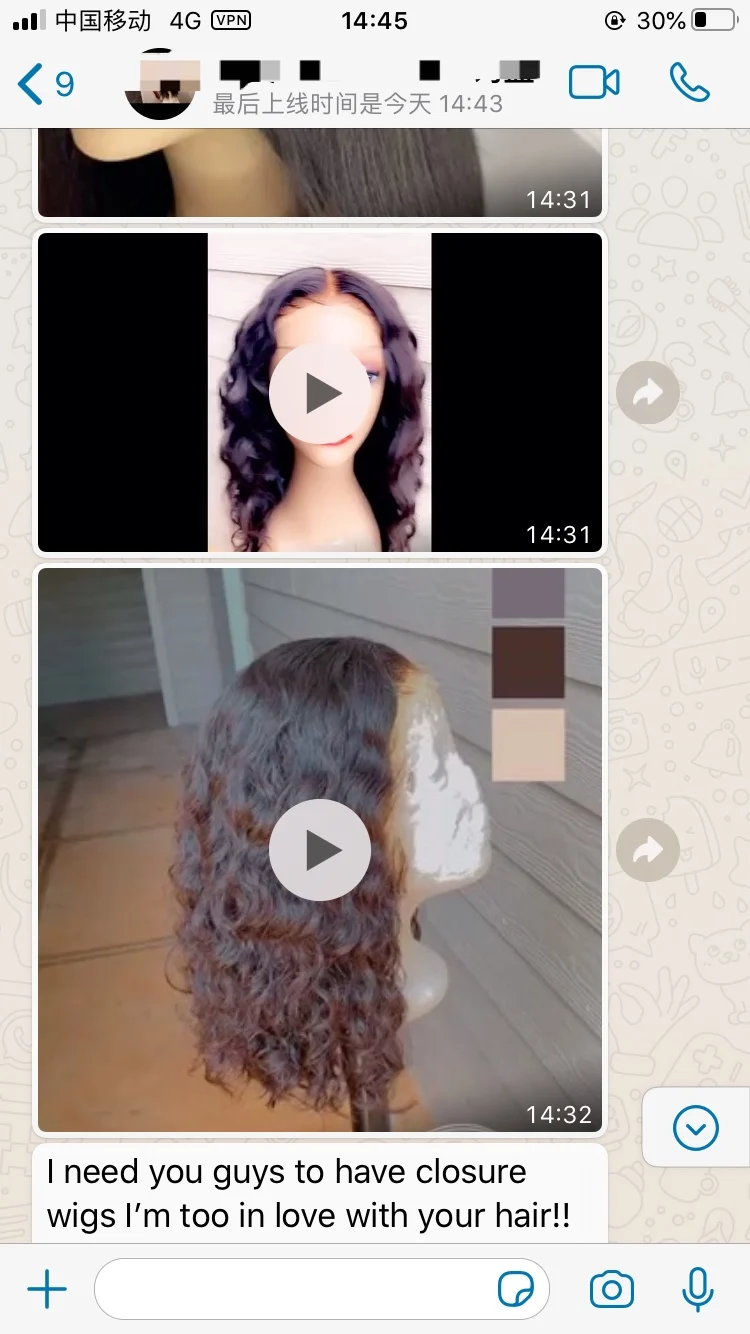Open the sticker picker
The image size is (750, 1334).
point(516,1290)
